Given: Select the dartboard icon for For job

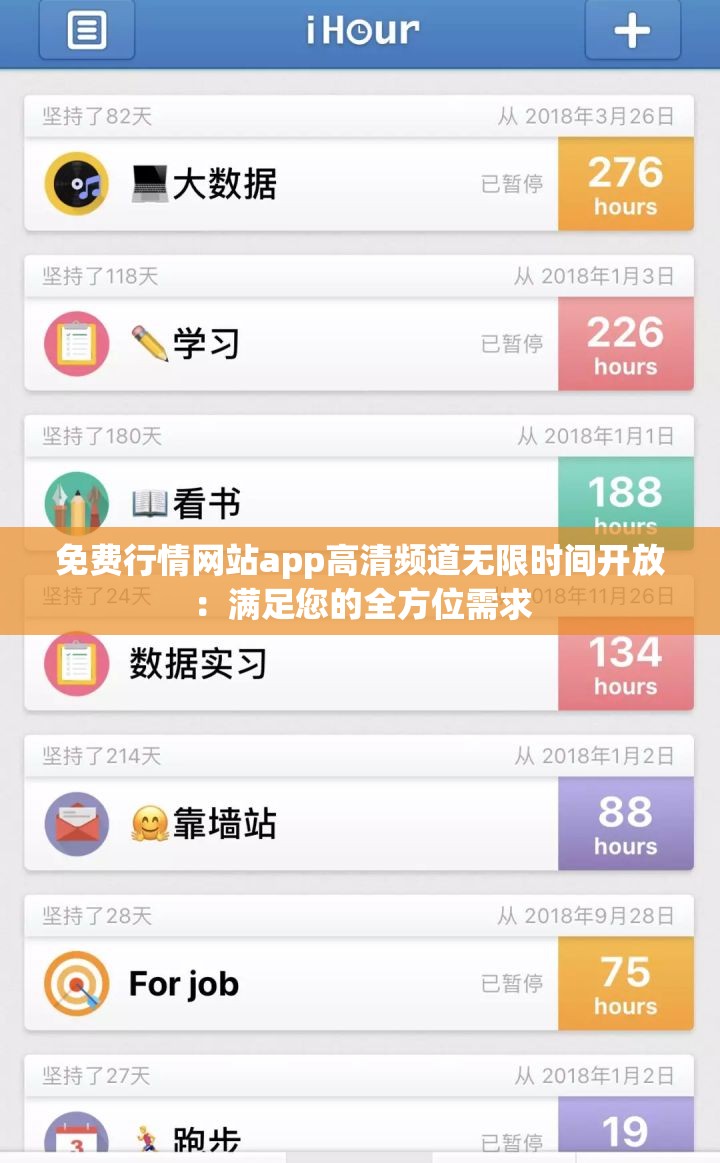Looking at the screenshot, I should pyautogui.click(x=77, y=983).
